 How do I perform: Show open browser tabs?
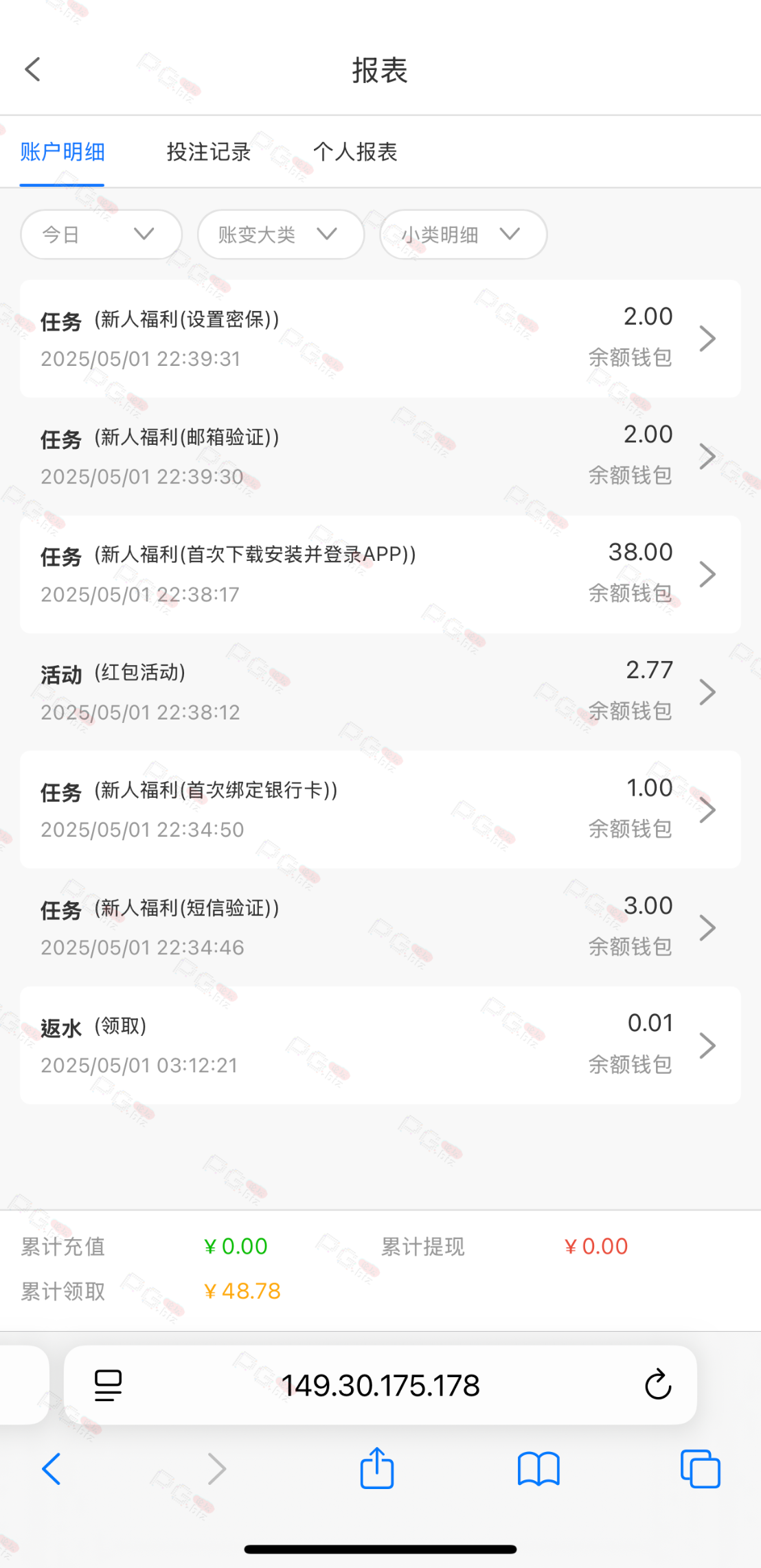pyautogui.click(x=701, y=1469)
